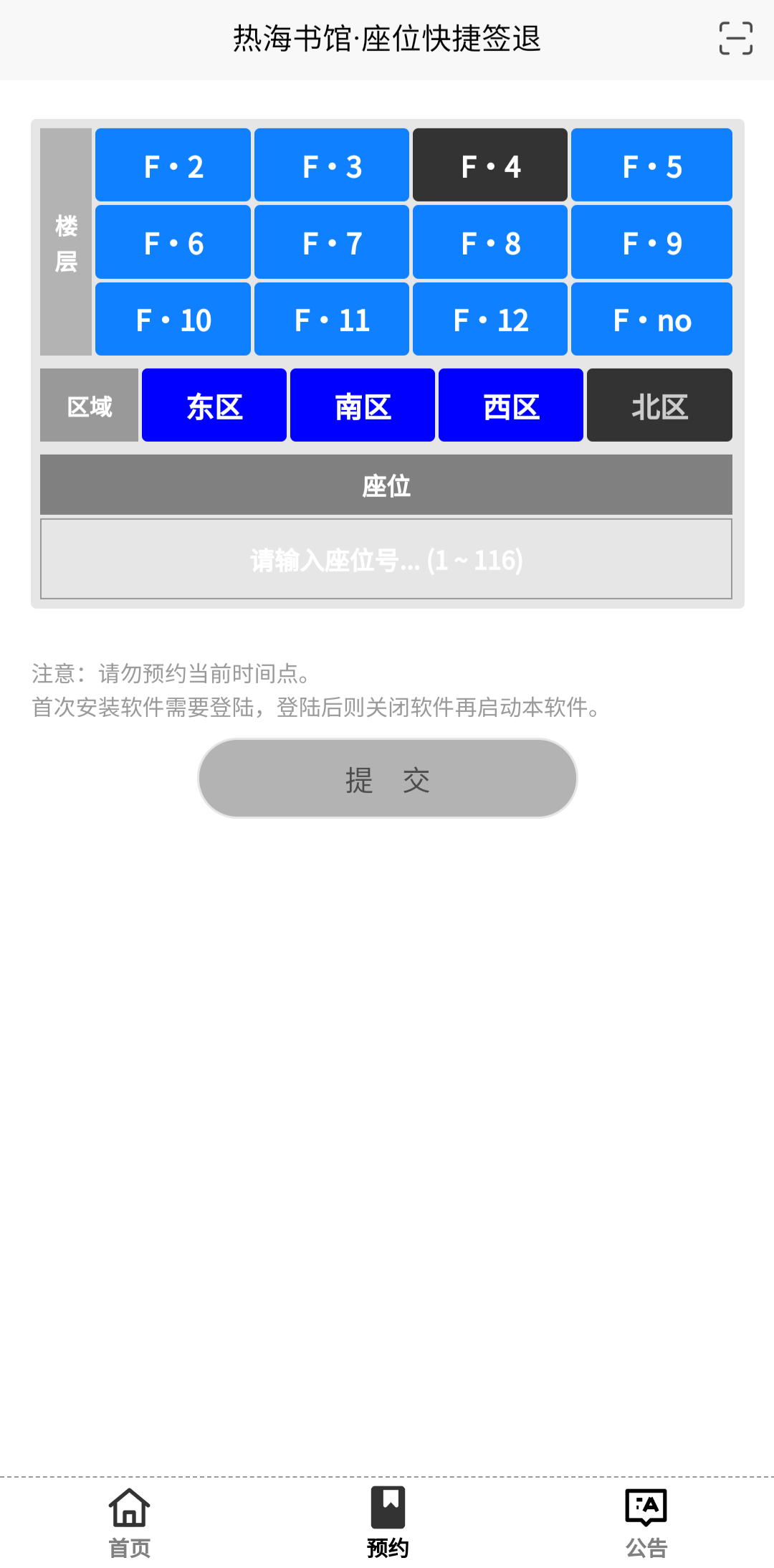774x1568 pixels.
Task: Choose floor F·12
Action: [490, 319]
